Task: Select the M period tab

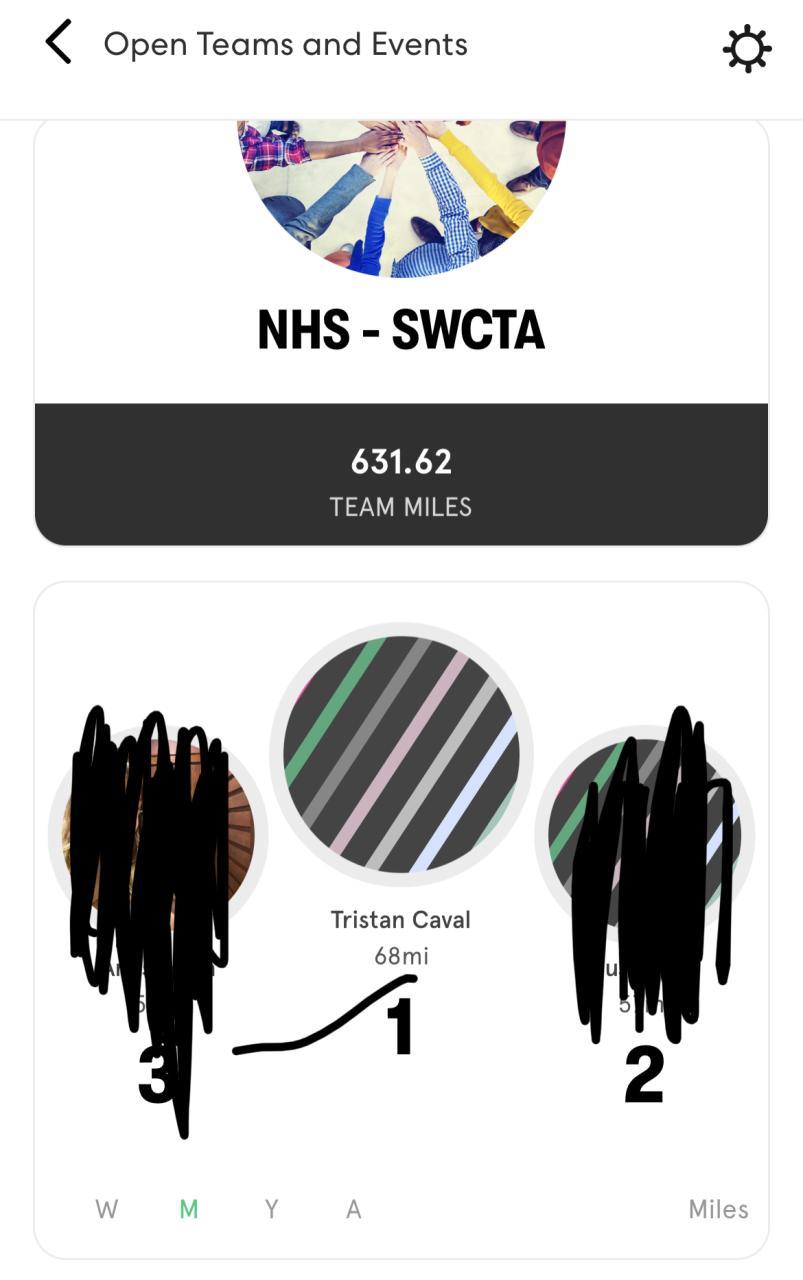Action: (x=188, y=1209)
